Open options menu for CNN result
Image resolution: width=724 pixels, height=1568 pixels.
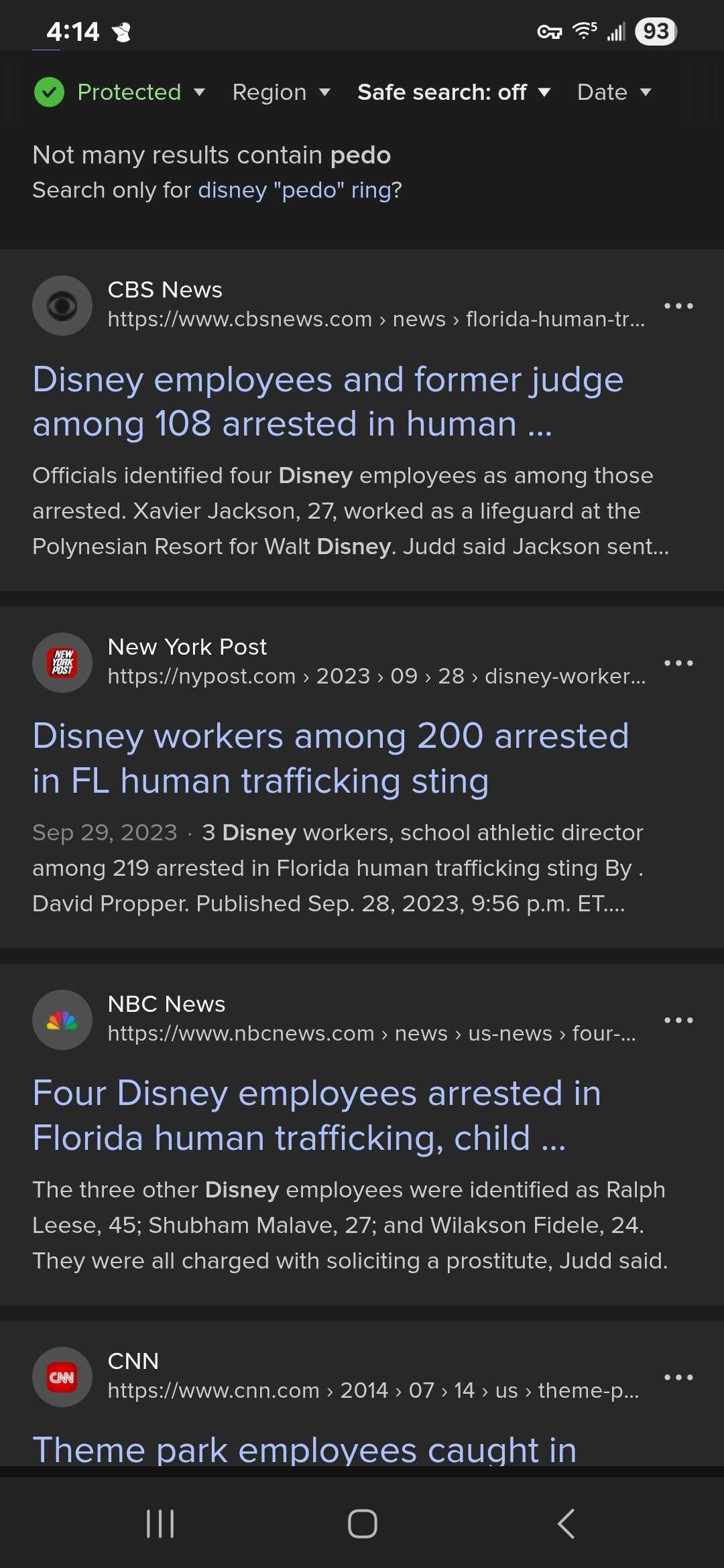(x=678, y=1377)
